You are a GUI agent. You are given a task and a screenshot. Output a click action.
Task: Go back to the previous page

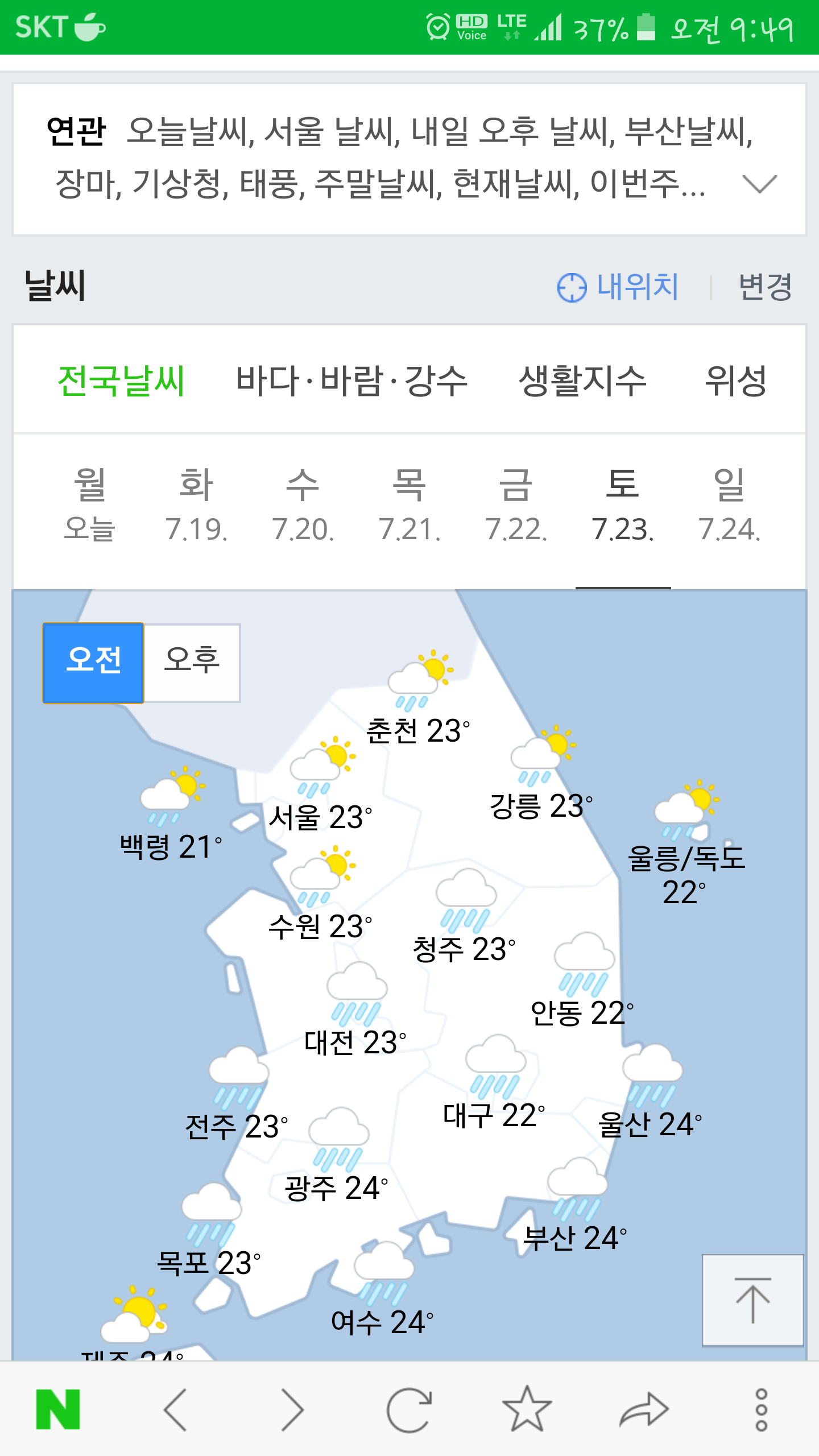click(x=175, y=1409)
